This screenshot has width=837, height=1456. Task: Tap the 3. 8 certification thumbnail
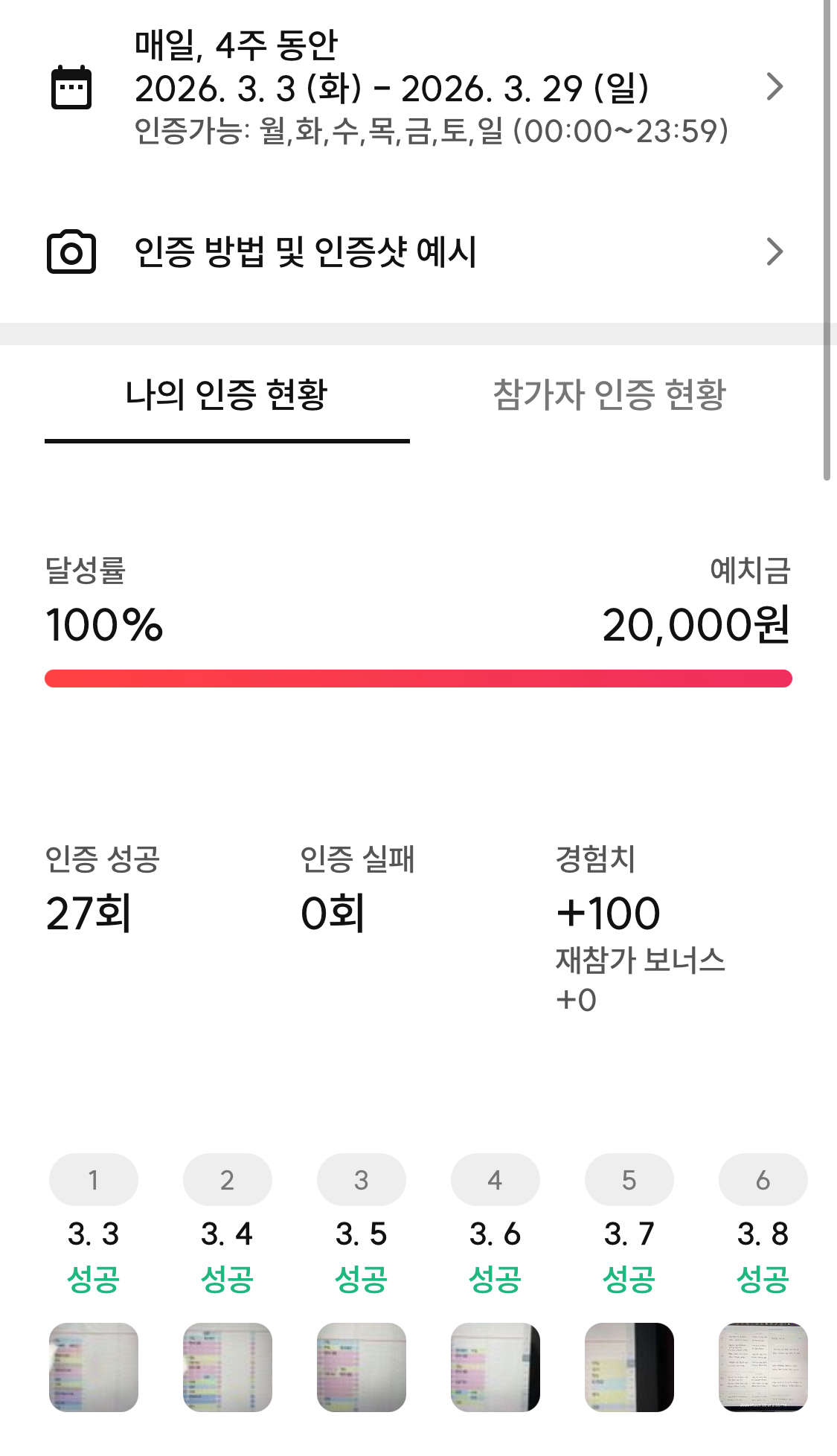point(763,1367)
